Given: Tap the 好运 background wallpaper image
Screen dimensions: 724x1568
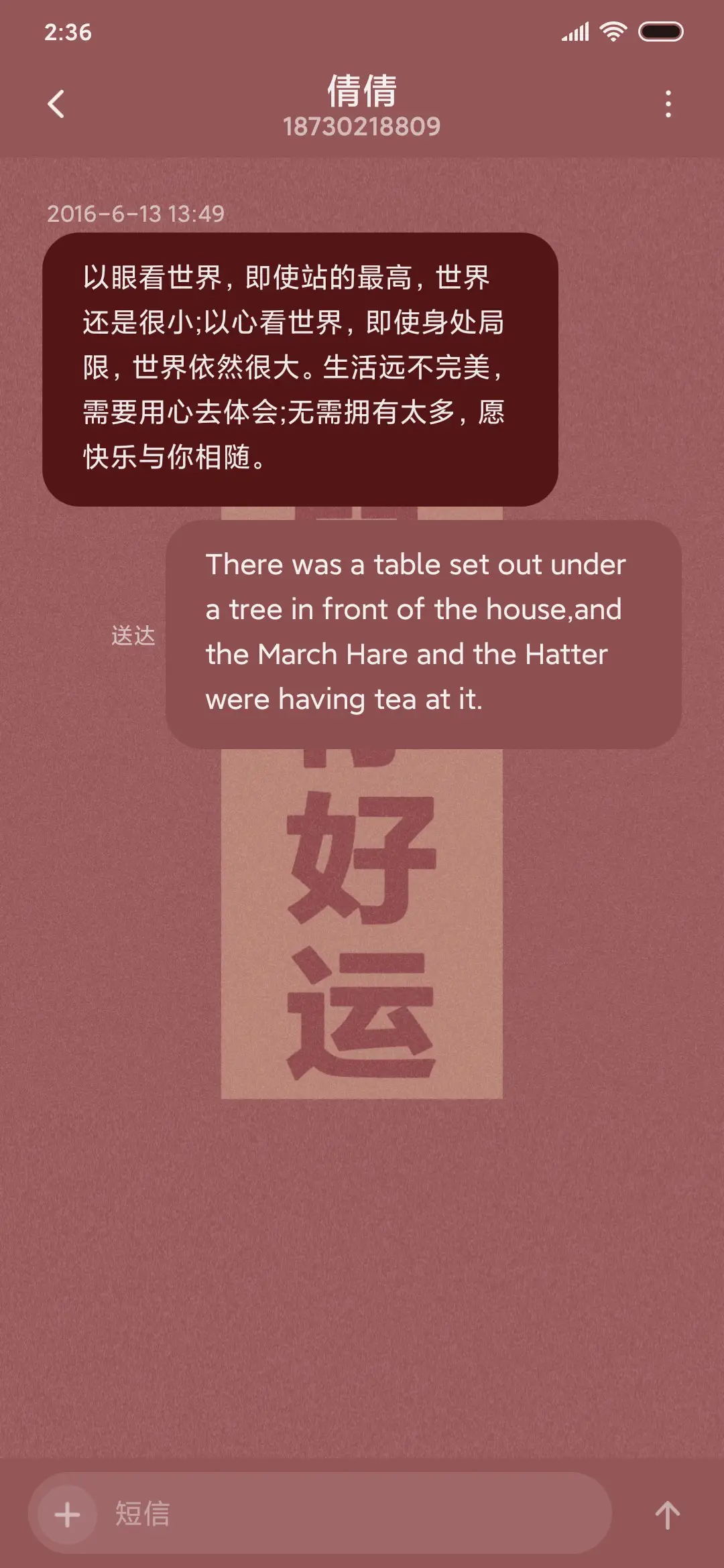Looking at the screenshot, I should pyautogui.click(x=362, y=938).
